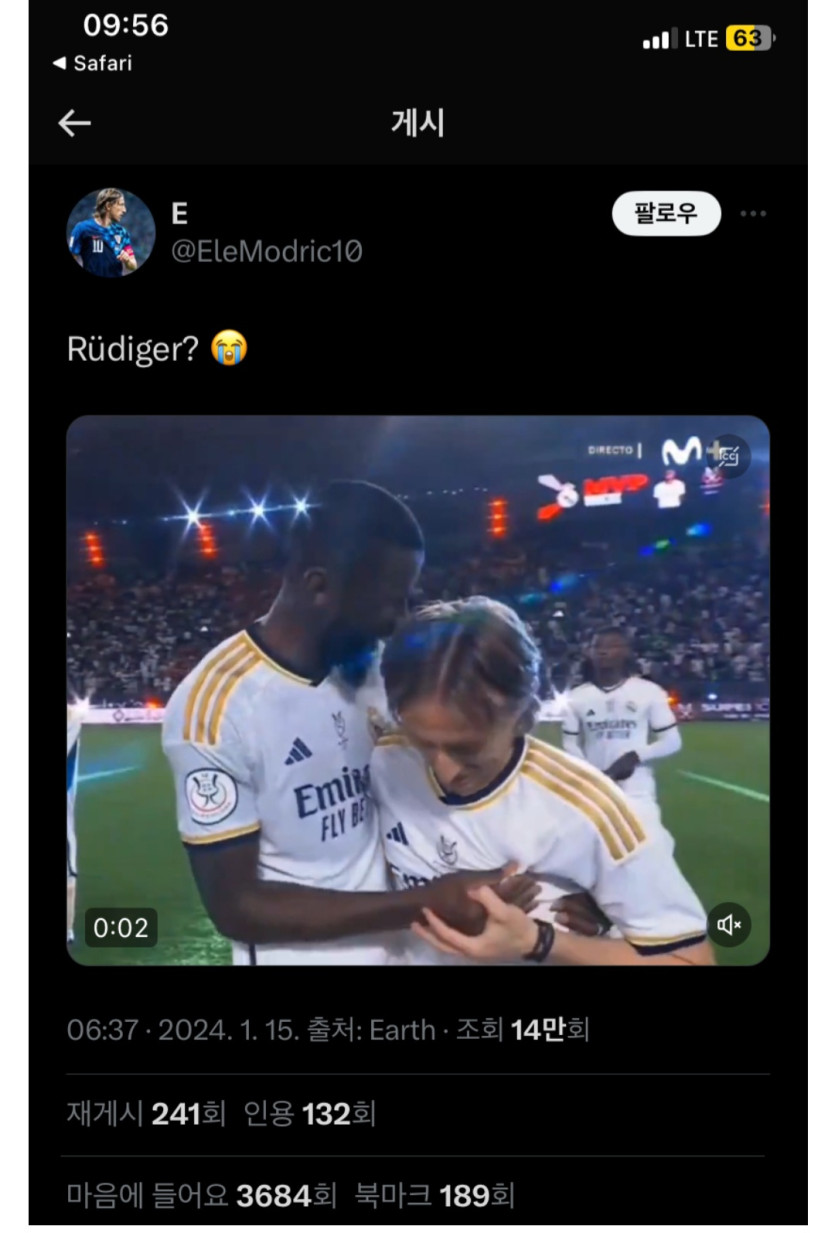The width and height of the screenshot is (835, 1233).
Task: Open the post's overflow menu
Action: tap(753, 213)
